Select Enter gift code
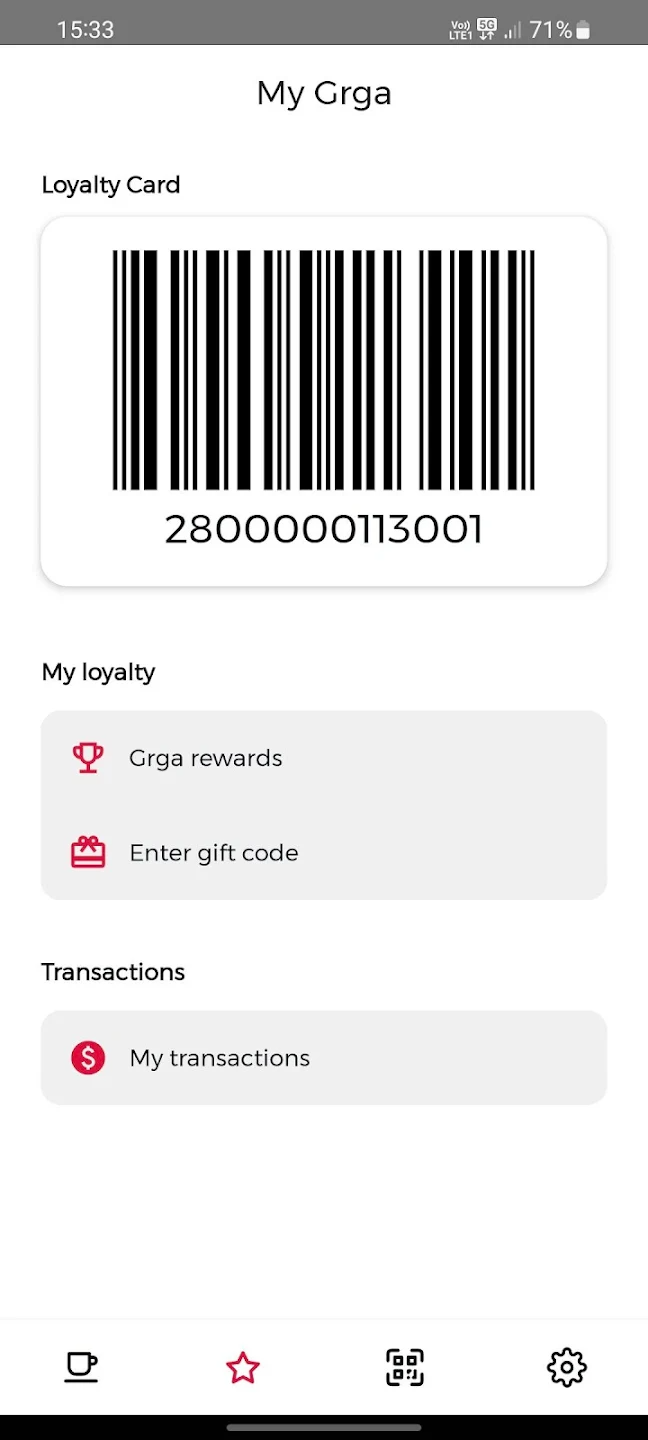Viewport: 648px width, 1440px height. (x=323, y=853)
